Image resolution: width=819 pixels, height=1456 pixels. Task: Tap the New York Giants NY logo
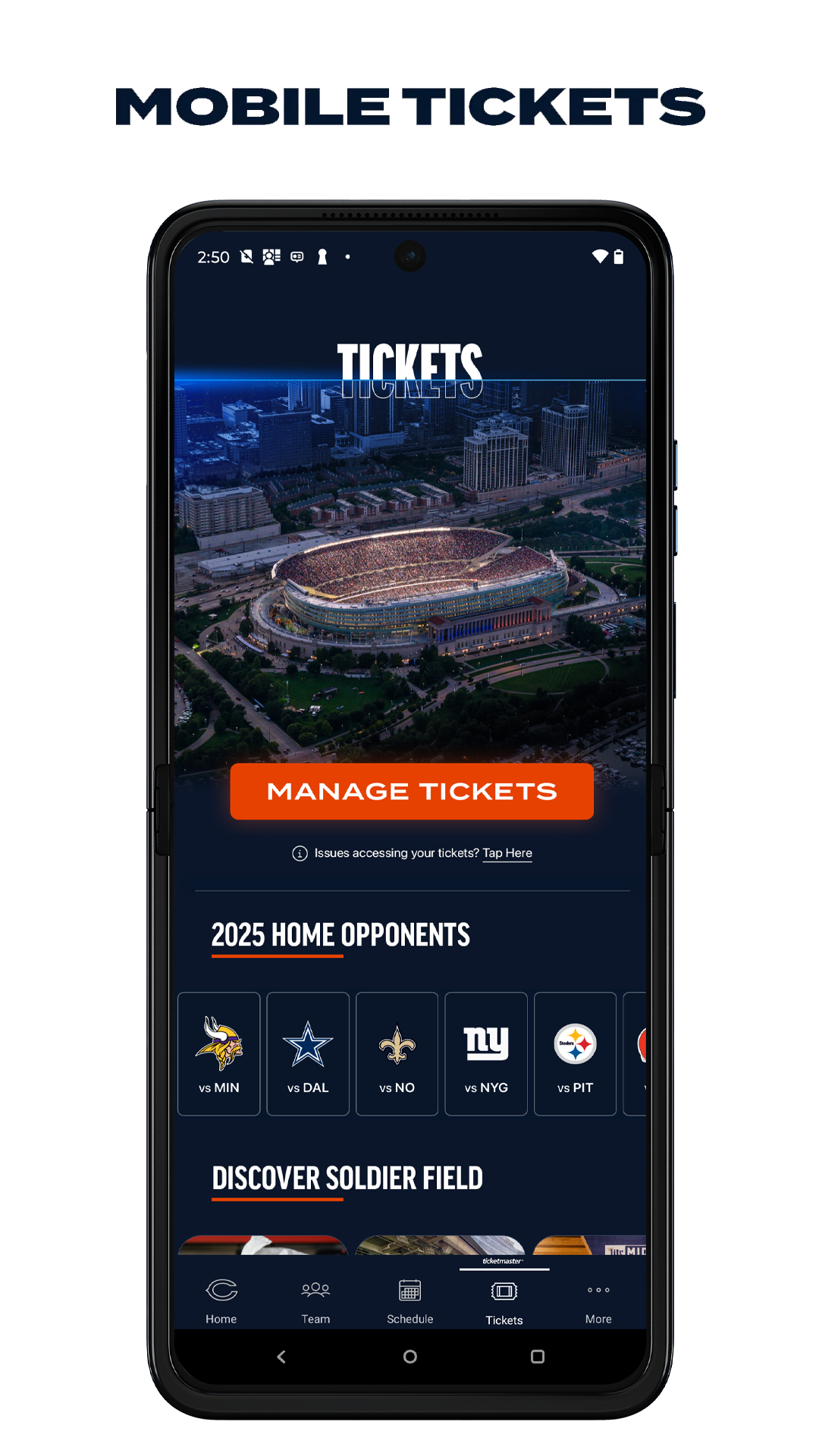point(486,1044)
